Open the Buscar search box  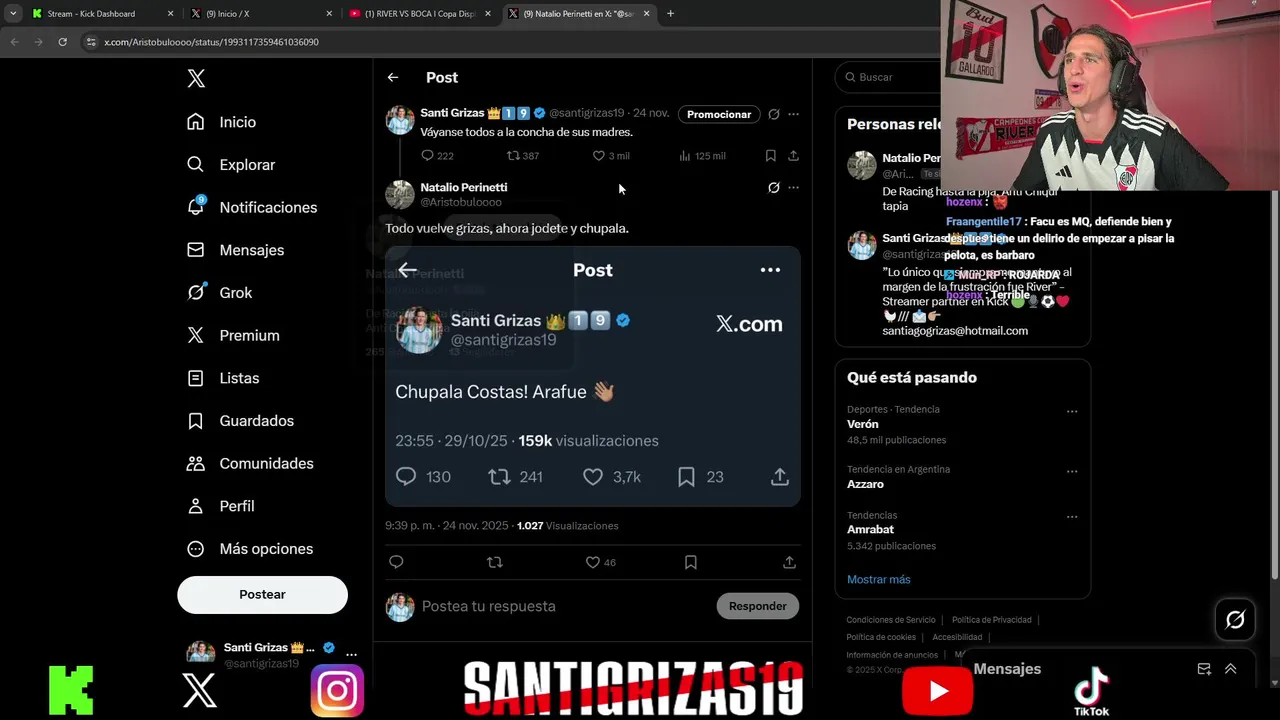click(890, 77)
